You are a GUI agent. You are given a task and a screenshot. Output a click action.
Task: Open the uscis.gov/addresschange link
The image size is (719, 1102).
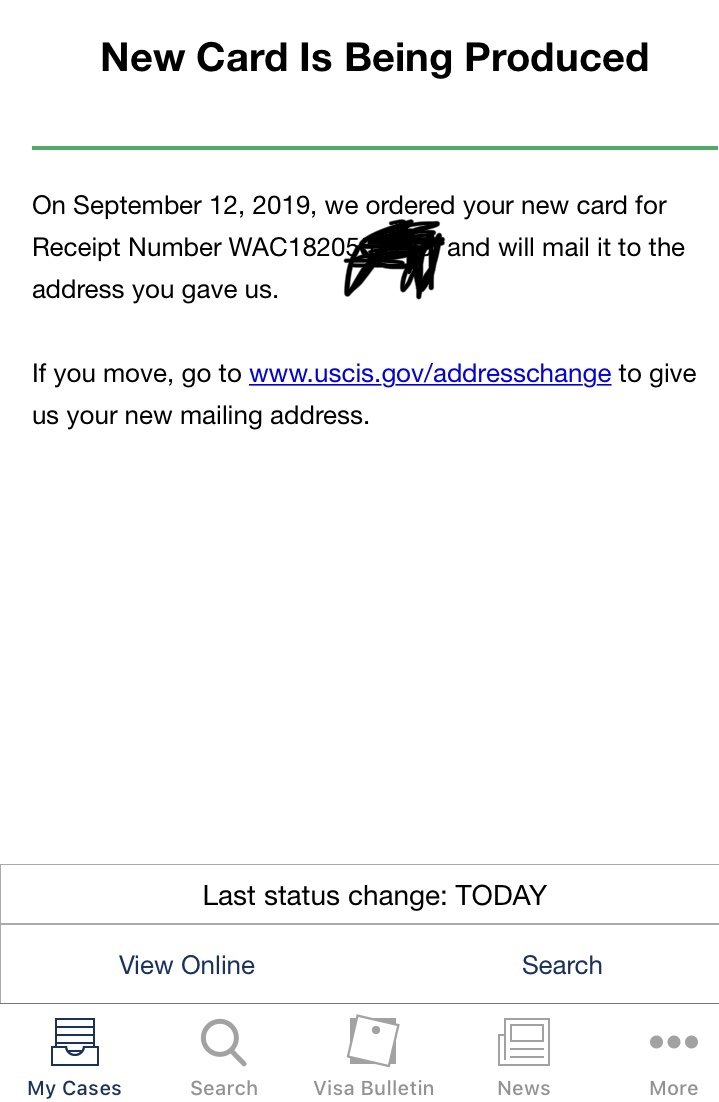(x=429, y=374)
